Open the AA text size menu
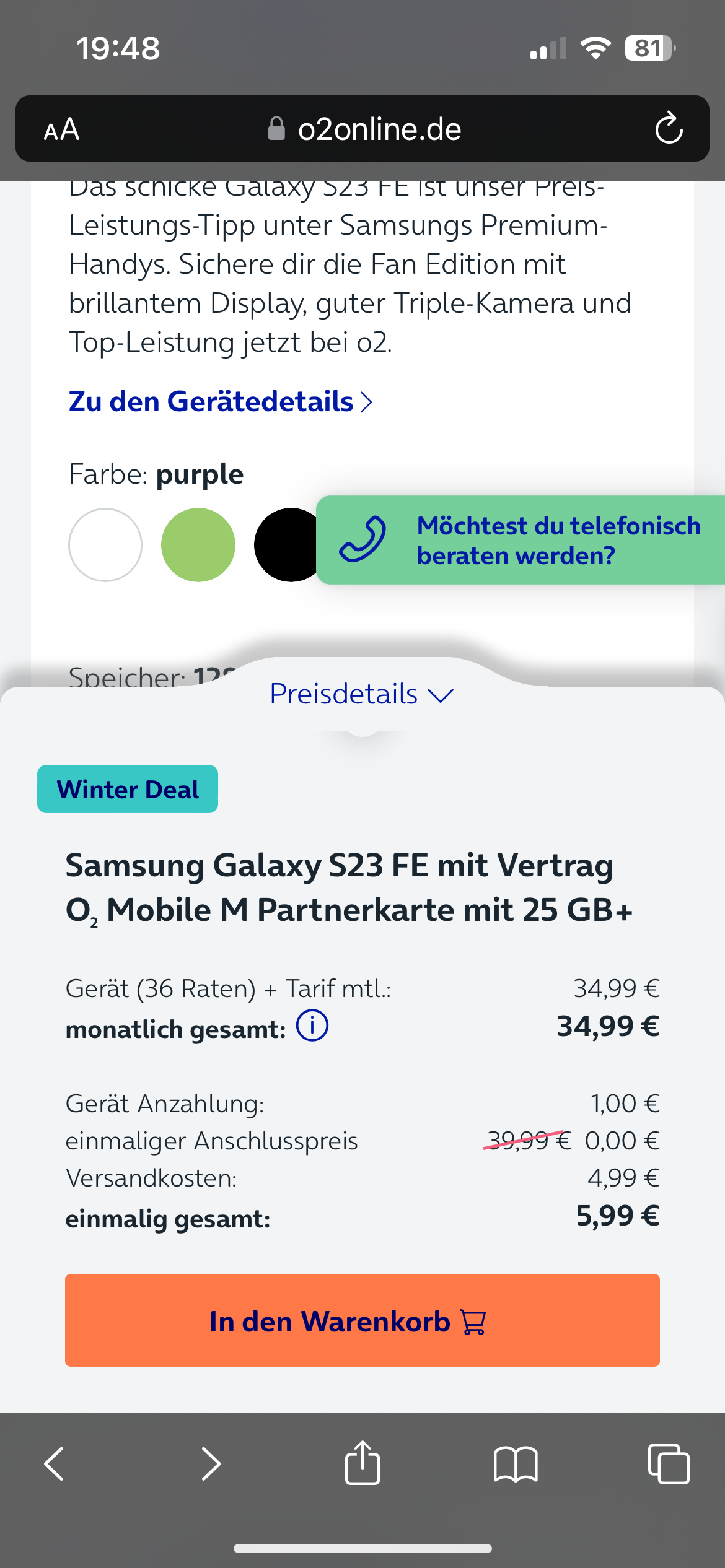This screenshot has width=725, height=1568. 61,129
